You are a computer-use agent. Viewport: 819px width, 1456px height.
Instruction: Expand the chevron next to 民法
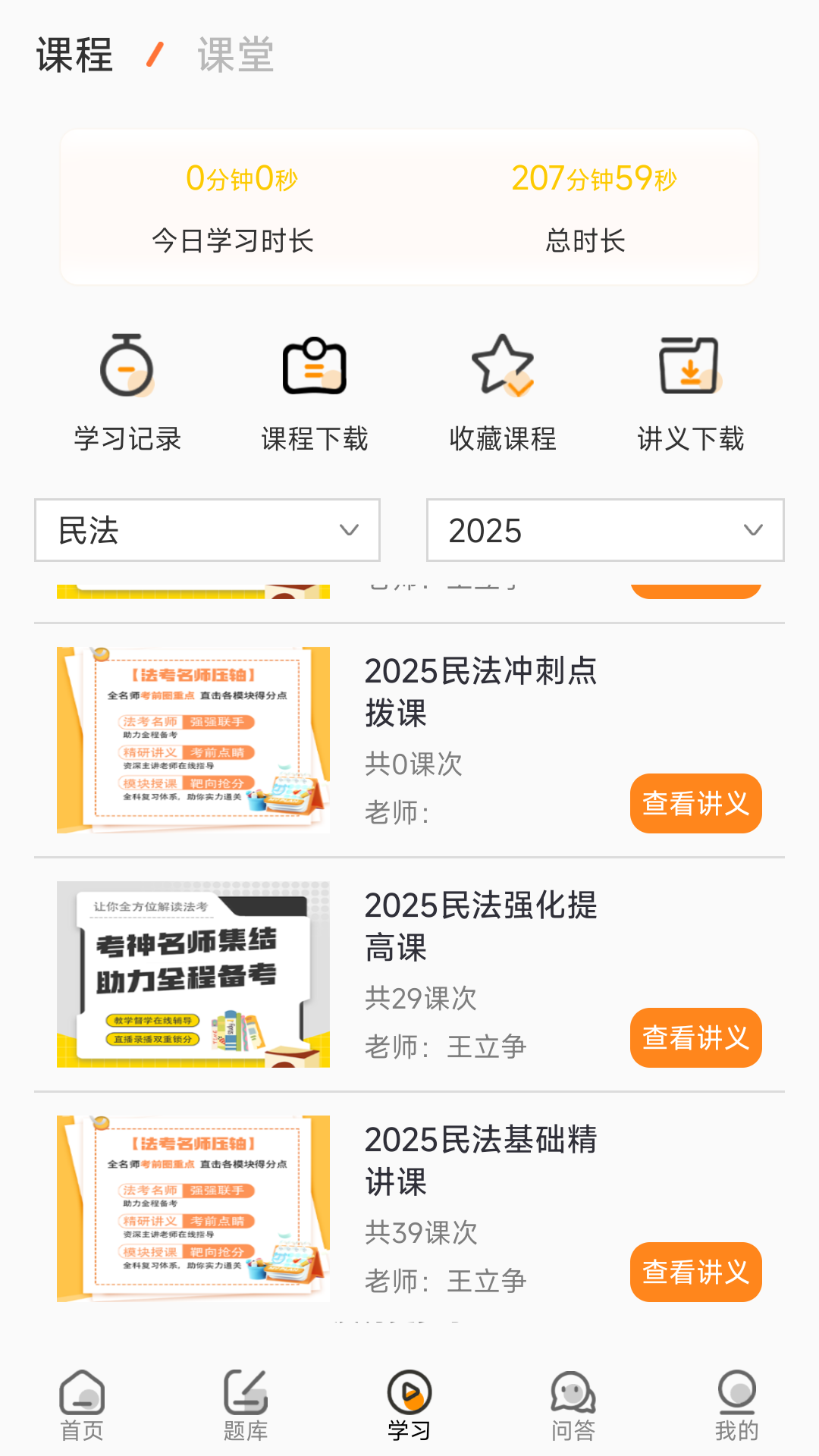point(350,530)
